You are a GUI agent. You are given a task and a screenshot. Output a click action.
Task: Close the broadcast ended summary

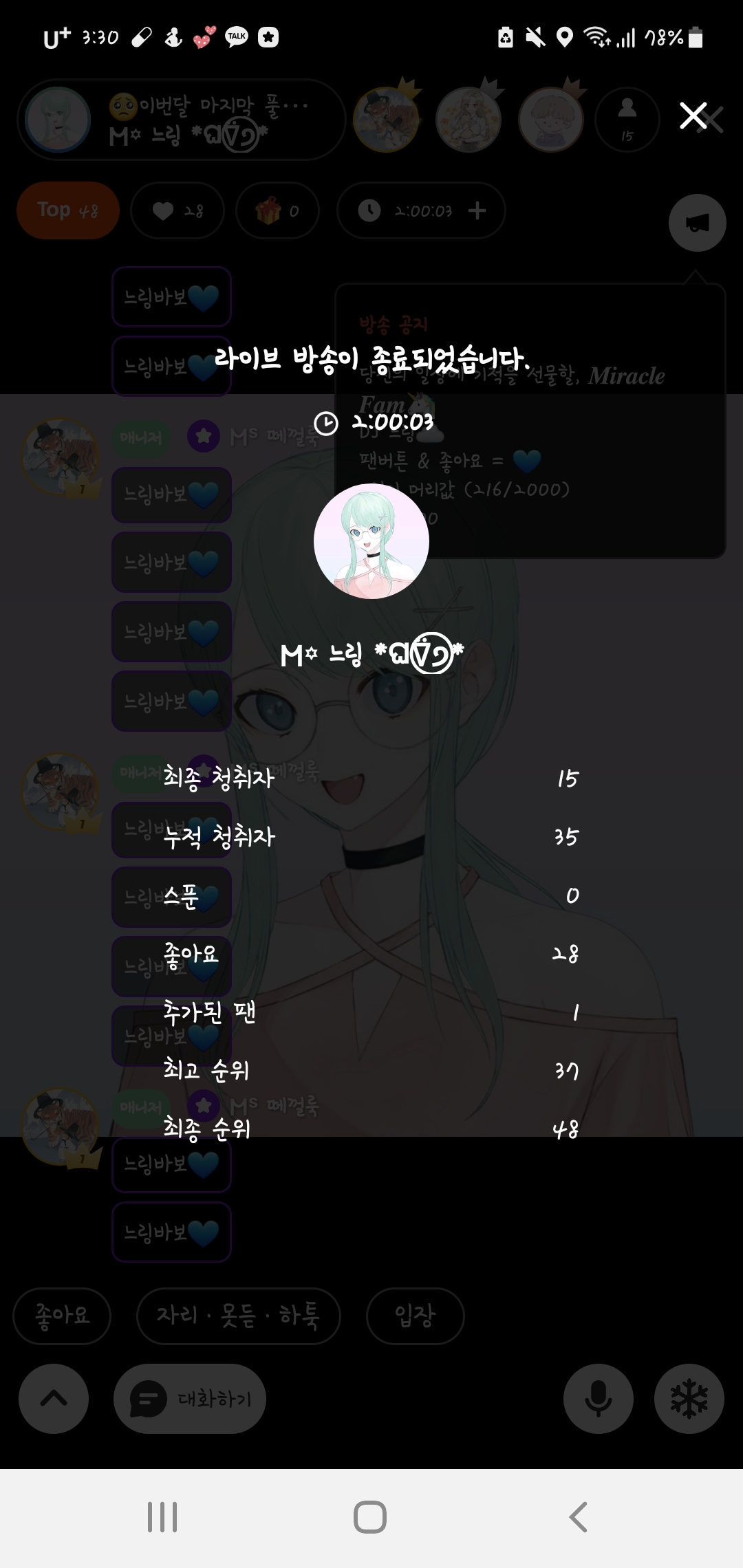click(x=693, y=116)
